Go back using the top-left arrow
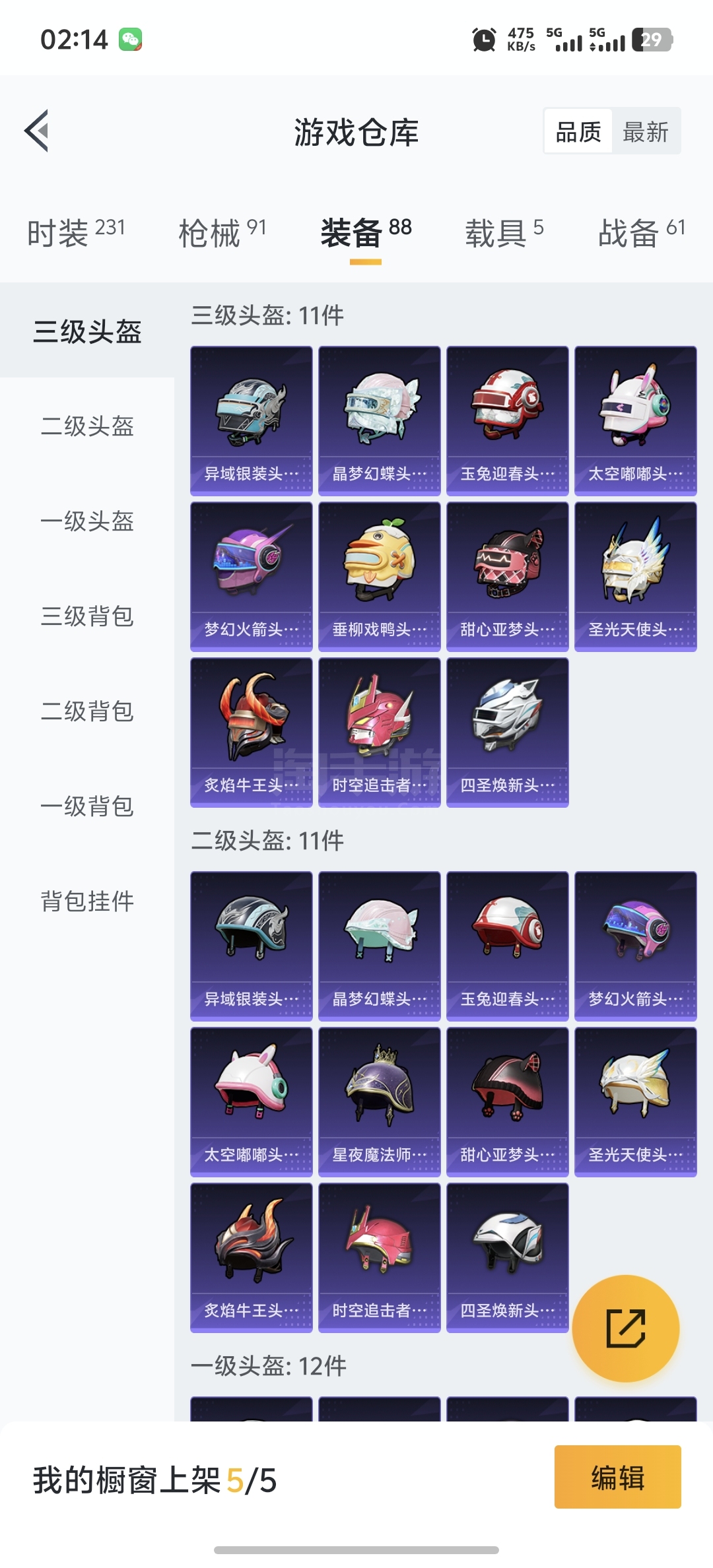The image size is (713, 1568). coord(37,131)
